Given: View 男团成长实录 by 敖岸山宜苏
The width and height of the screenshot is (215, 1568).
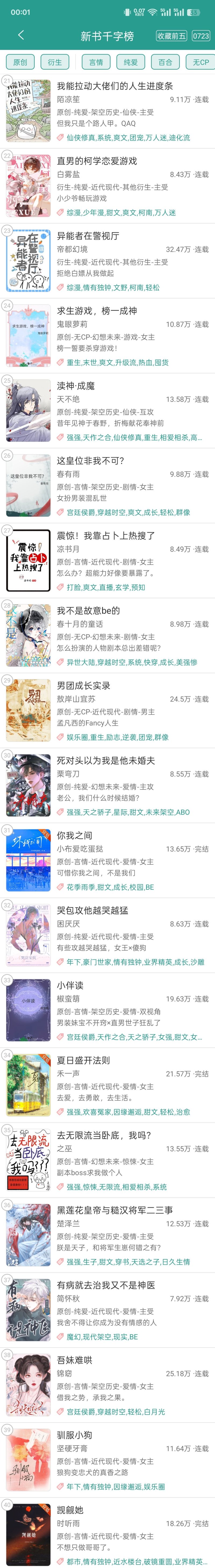Looking at the screenshot, I should (x=83, y=685).
